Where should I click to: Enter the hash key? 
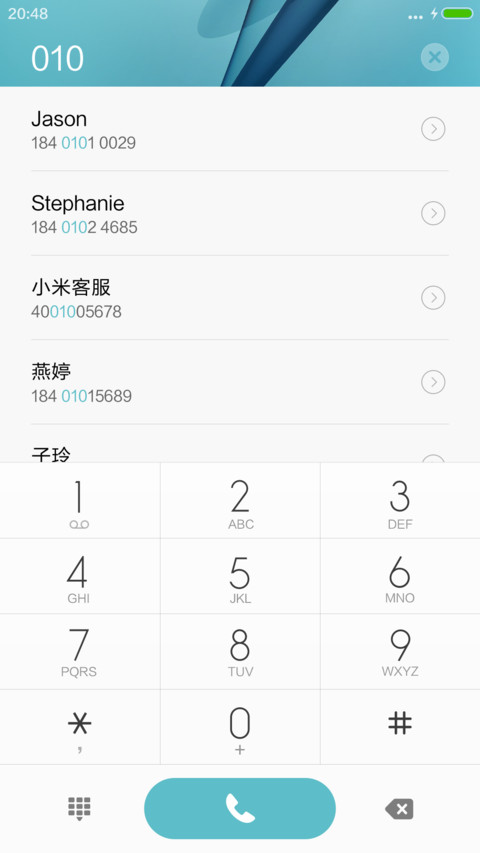[x=400, y=727]
